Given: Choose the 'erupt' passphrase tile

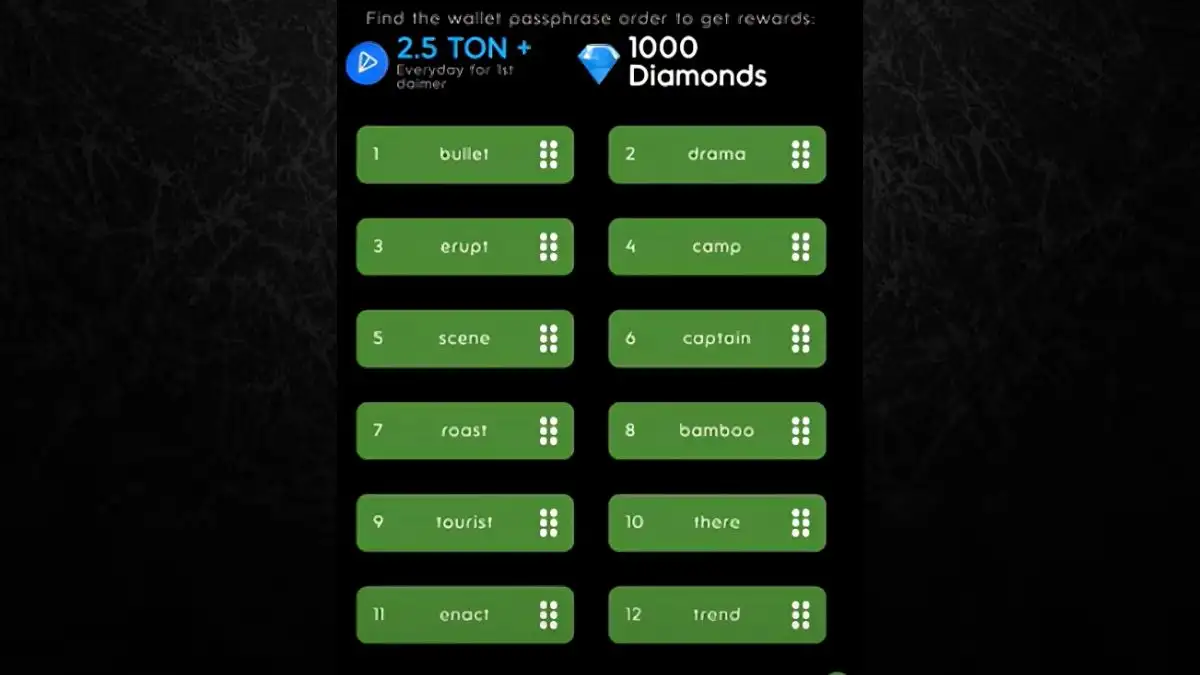Looking at the screenshot, I should click(x=464, y=246).
